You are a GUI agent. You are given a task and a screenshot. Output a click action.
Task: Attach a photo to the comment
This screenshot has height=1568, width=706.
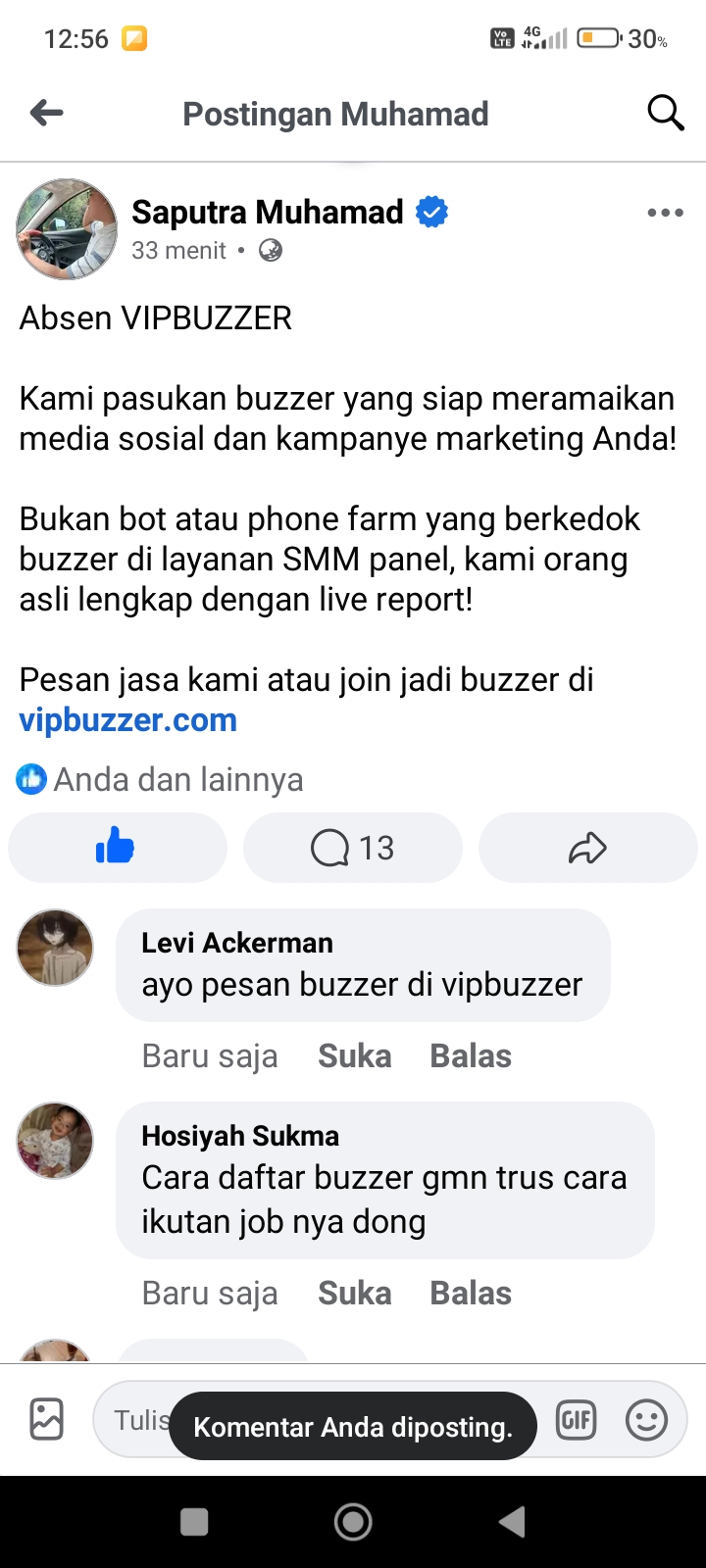46,1419
